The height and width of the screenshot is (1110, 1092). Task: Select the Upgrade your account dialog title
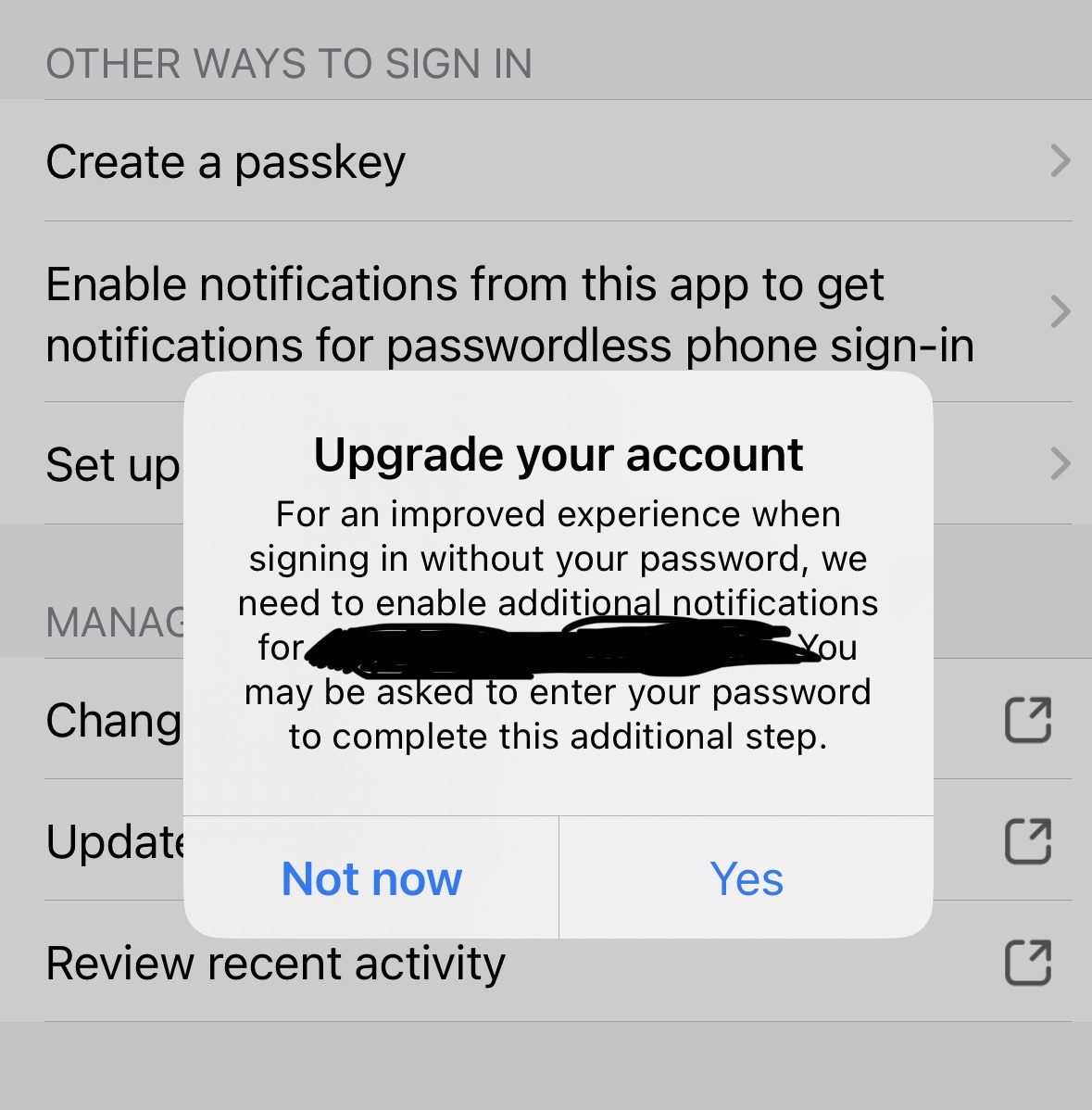pyautogui.click(x=559, y=453)
